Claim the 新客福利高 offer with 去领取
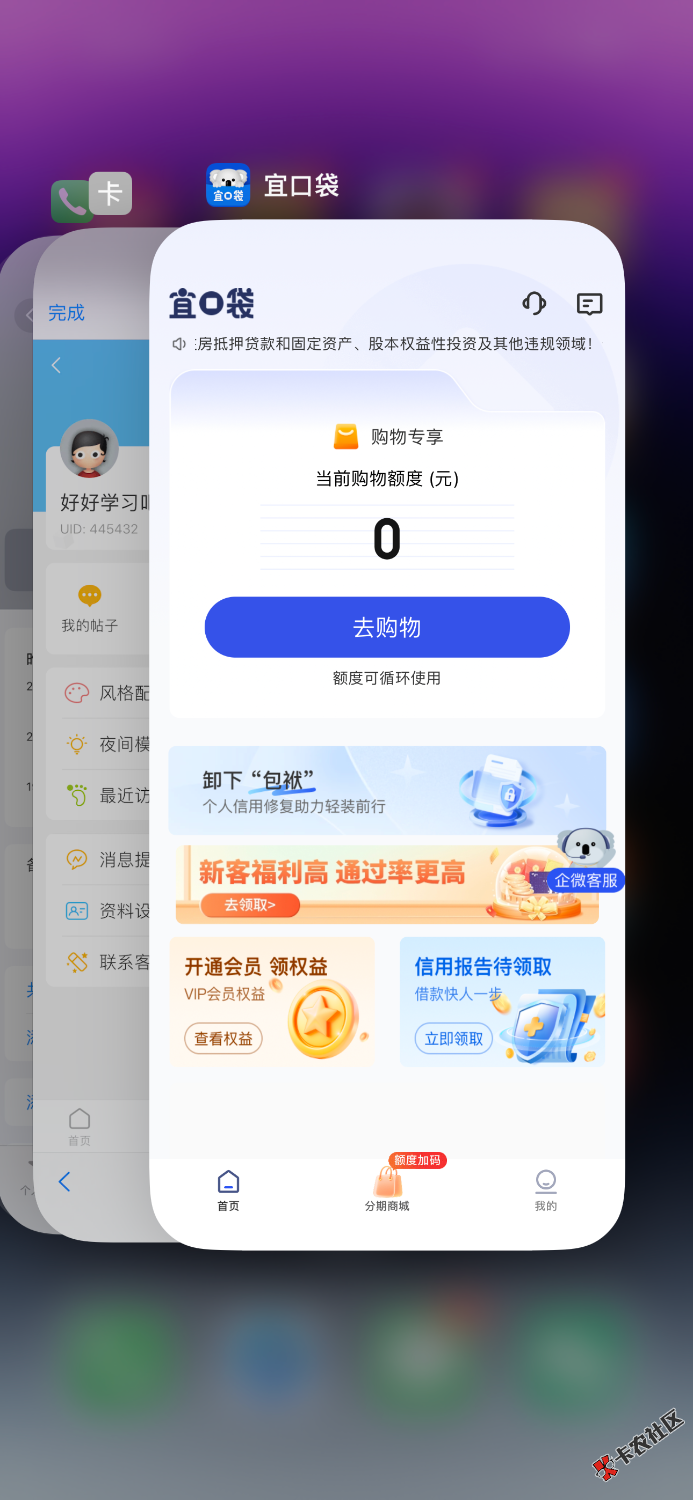This screenshot has width=693, height=1500. 250,905
